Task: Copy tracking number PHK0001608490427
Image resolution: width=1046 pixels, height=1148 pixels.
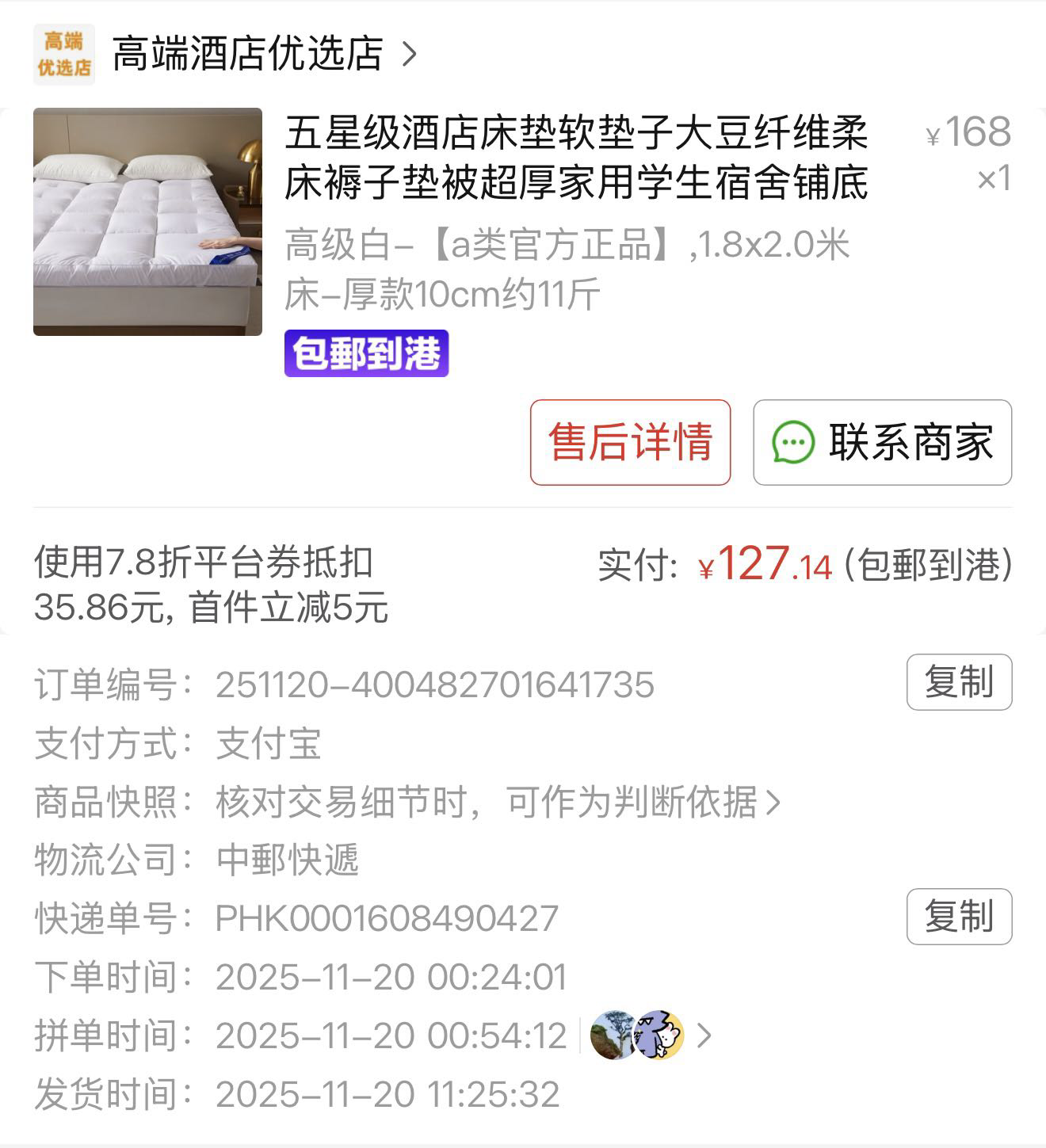Action: [959, 916]
